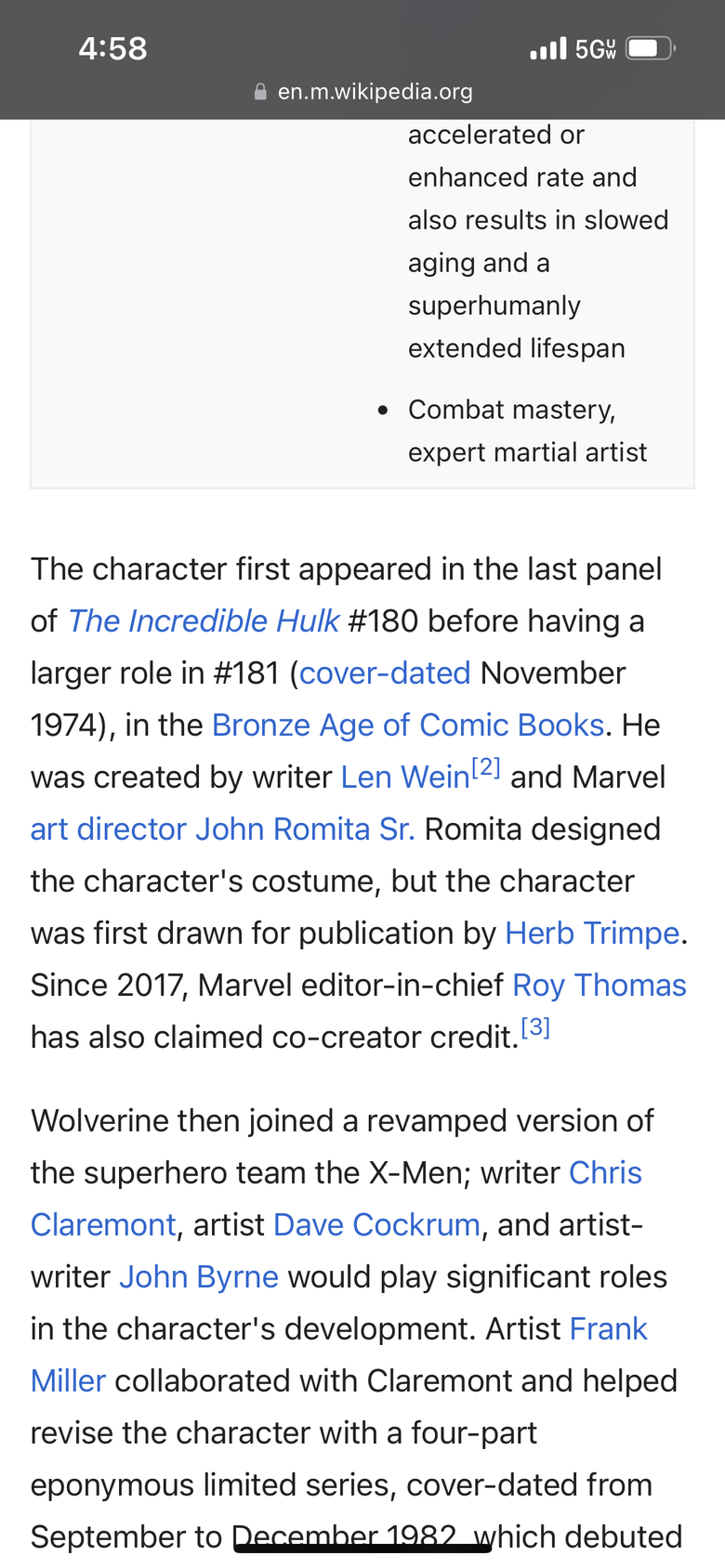Open The Incredible Hulk link
Viewport: 725px width, 1568px height.
(x=204, y=621)
